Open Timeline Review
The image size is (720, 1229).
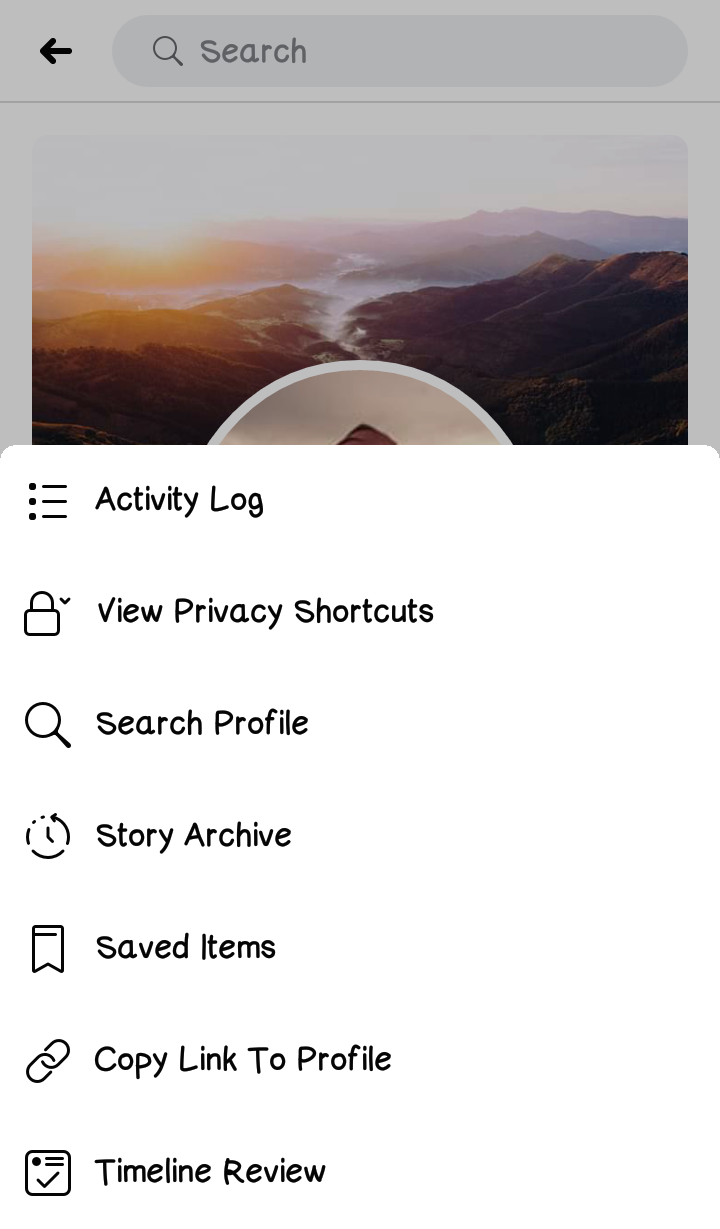(210, 1172)
